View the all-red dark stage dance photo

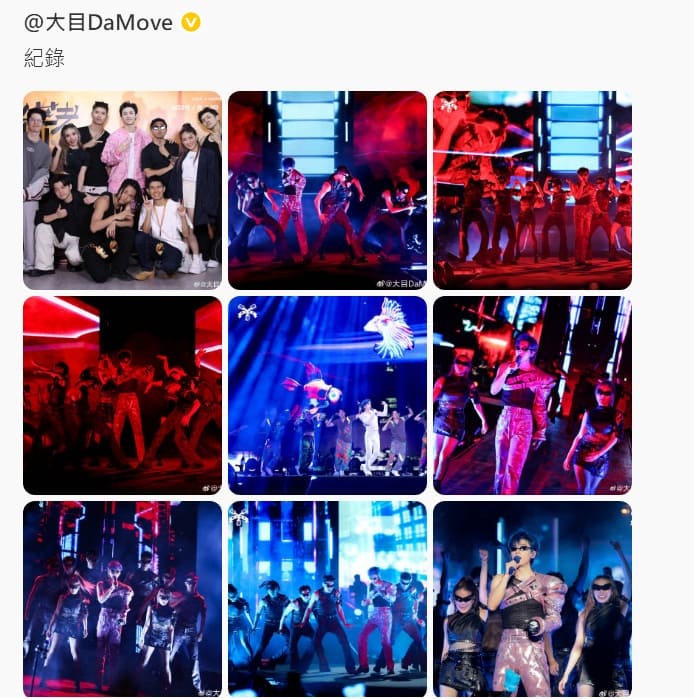[122, 395]
